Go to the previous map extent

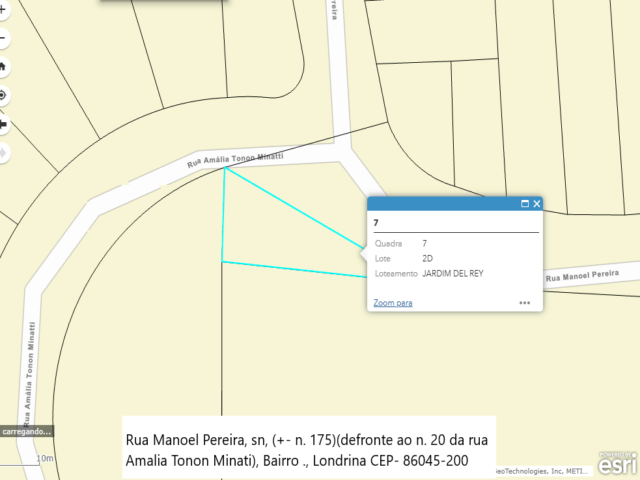click(x=2, y=124)
